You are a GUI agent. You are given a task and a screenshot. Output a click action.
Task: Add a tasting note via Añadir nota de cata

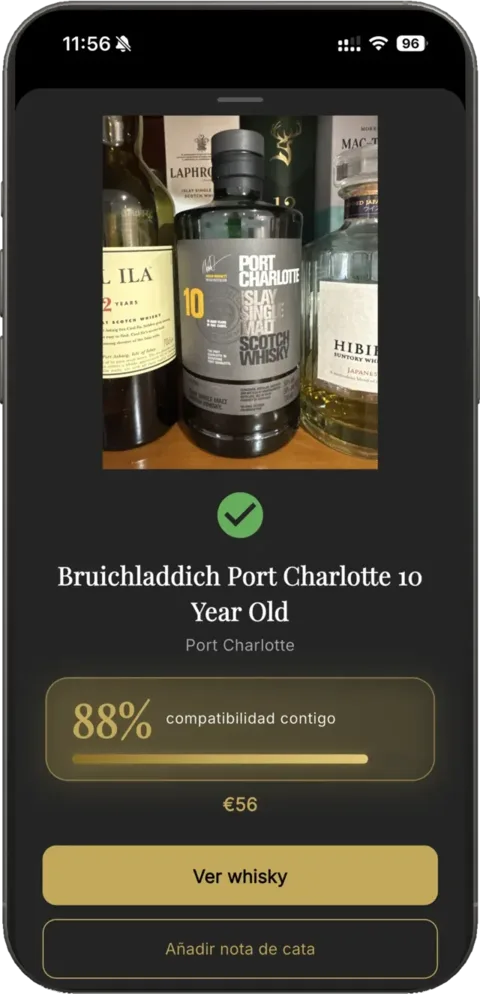[240, 949]
